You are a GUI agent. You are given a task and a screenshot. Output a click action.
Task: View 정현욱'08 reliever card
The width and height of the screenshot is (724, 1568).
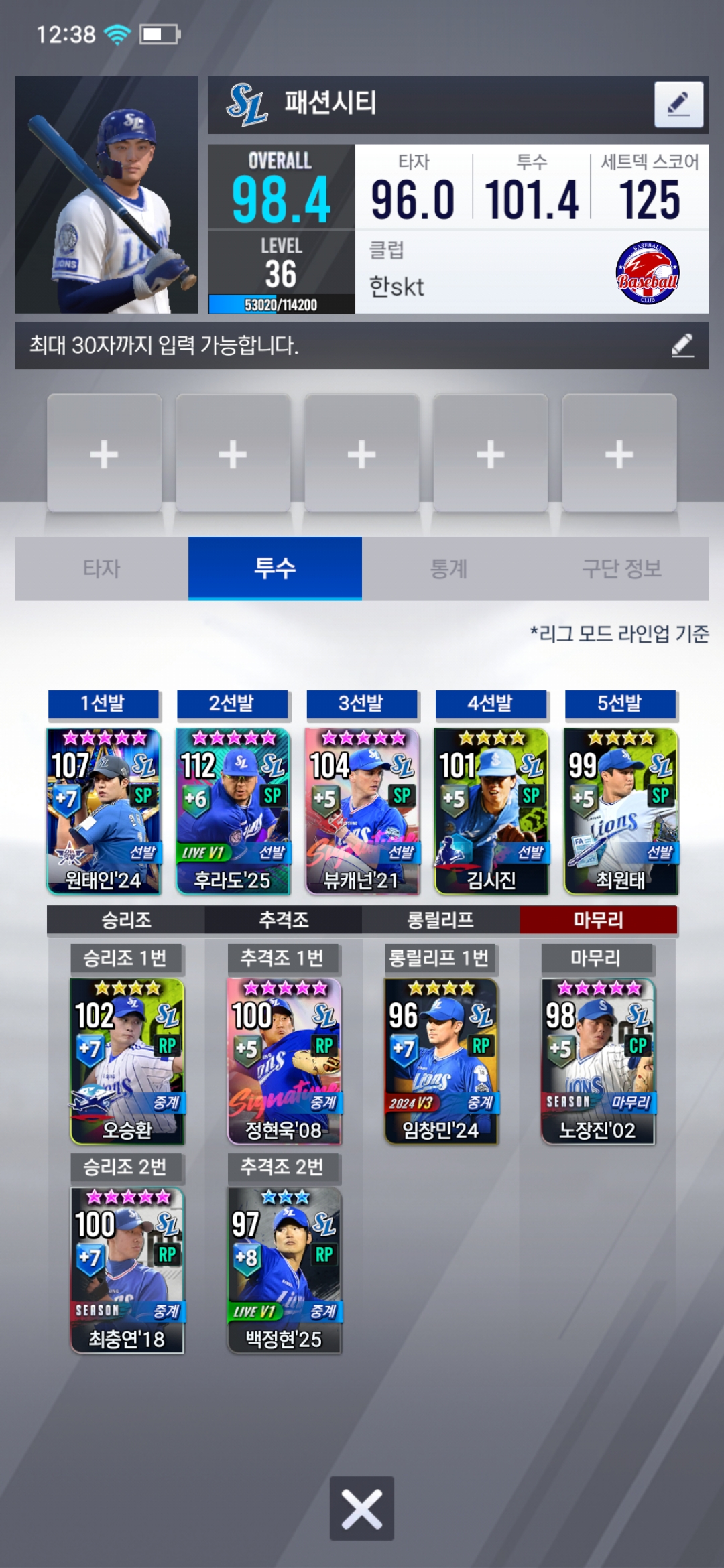tap(284, 1061)
